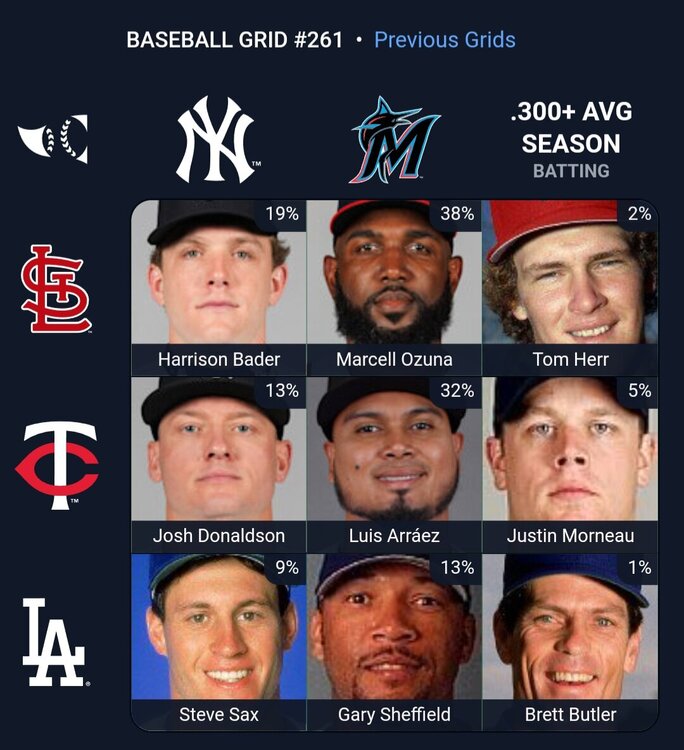Tap the Tom Herr cell
Screen dimensions: 684x750
point(570,288)
